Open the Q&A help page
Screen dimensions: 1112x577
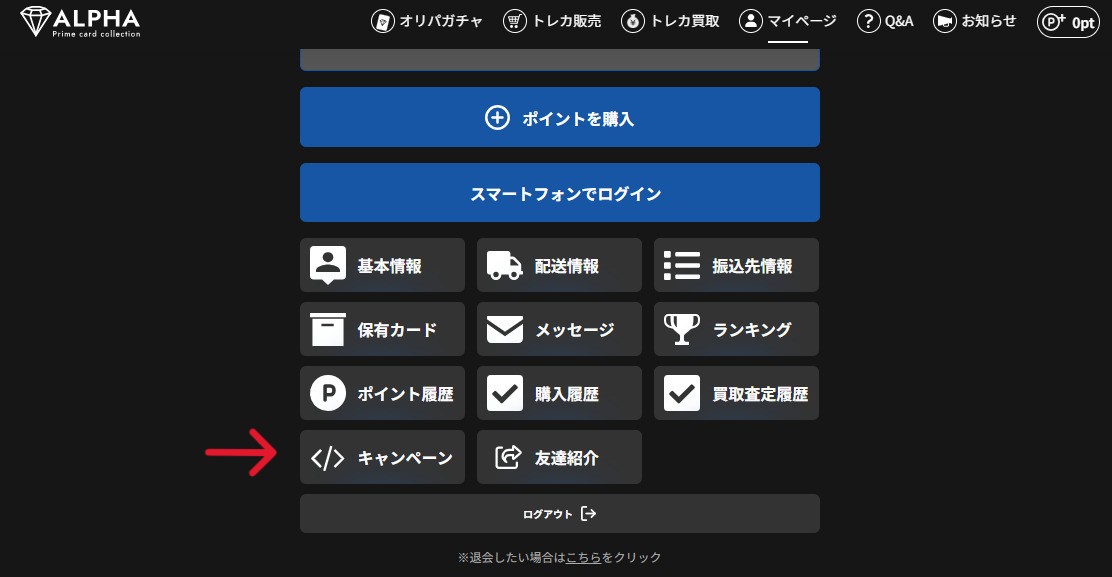coord(885,21)
